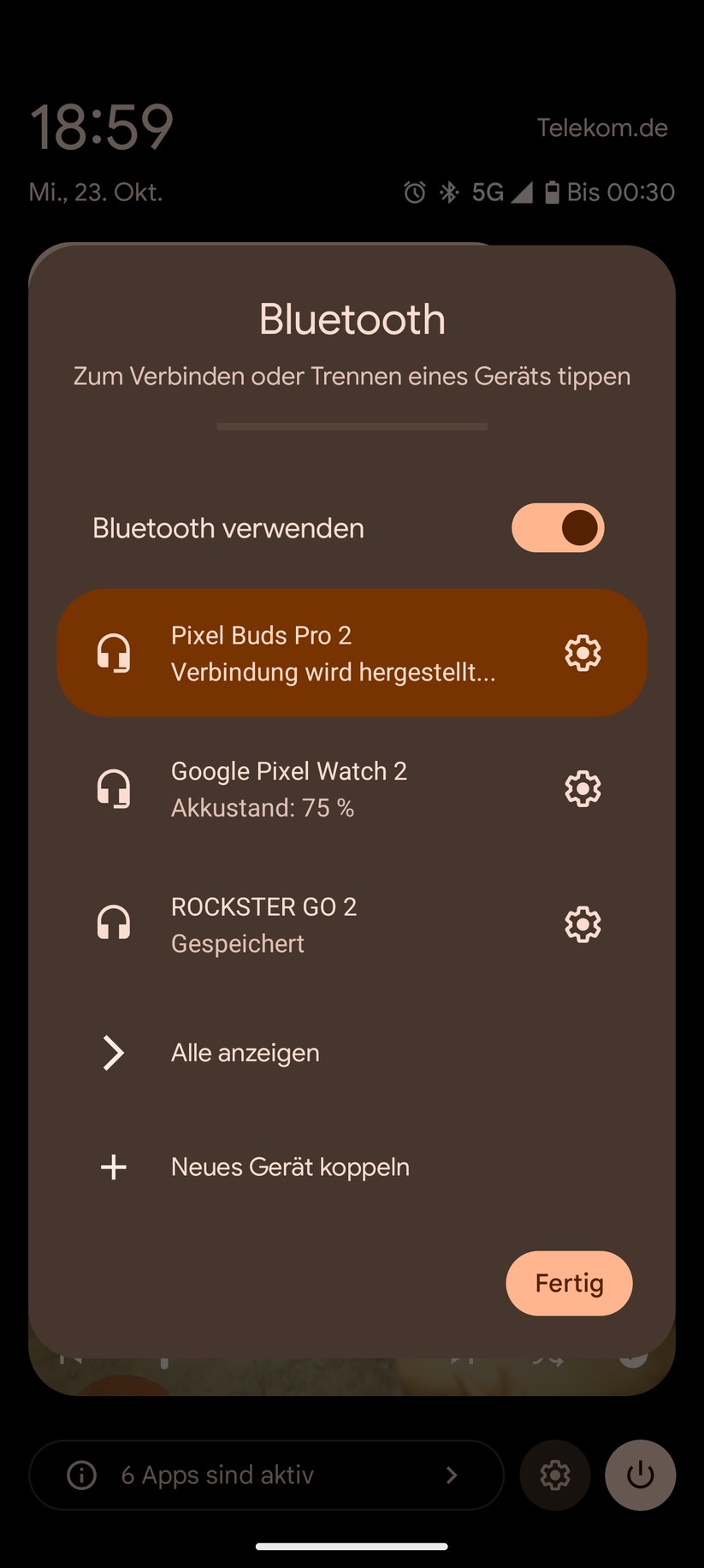Tap the headset icon beside Google Pixel Watch 2

coord(114,788)
